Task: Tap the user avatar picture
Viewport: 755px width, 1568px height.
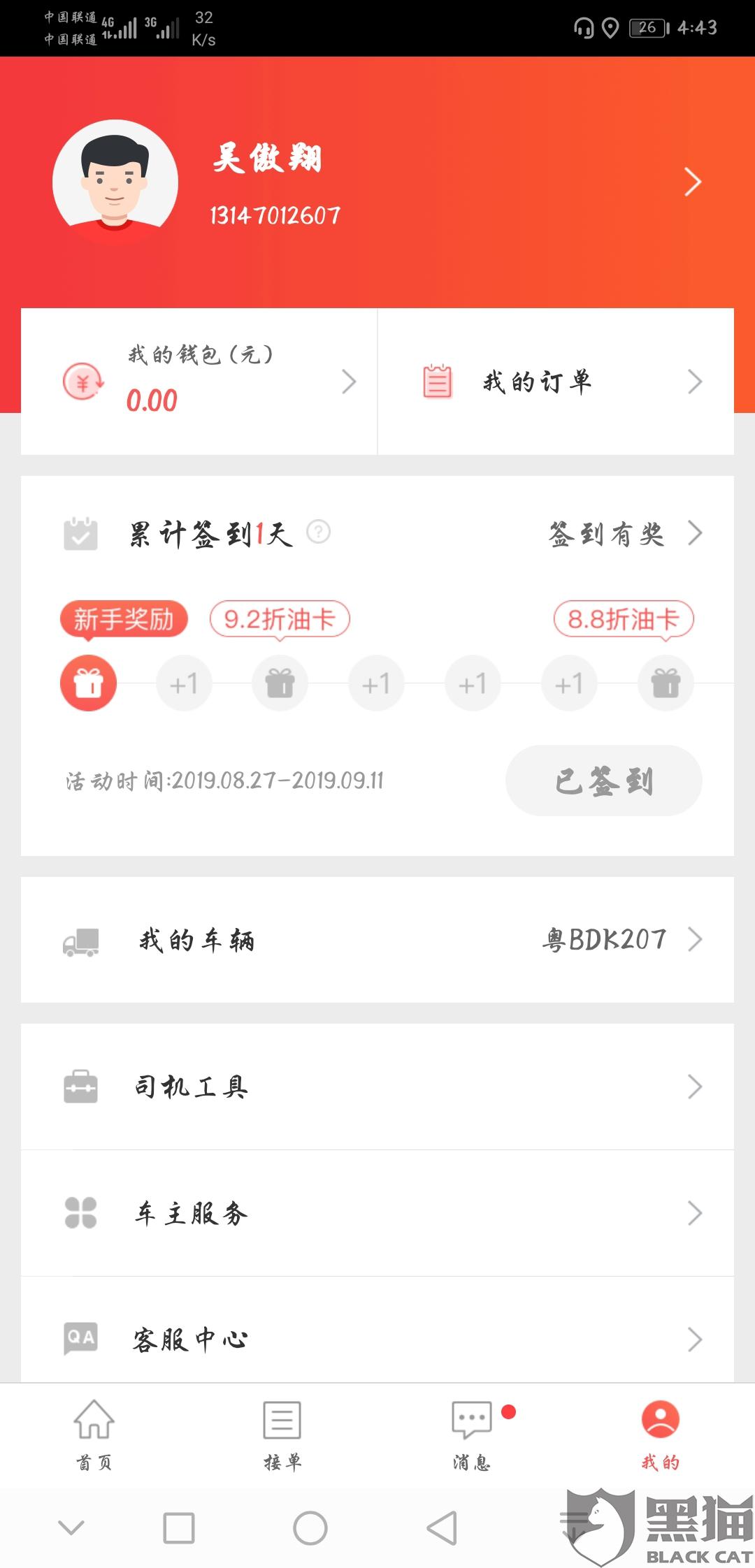Action: [x=115, y=182]
